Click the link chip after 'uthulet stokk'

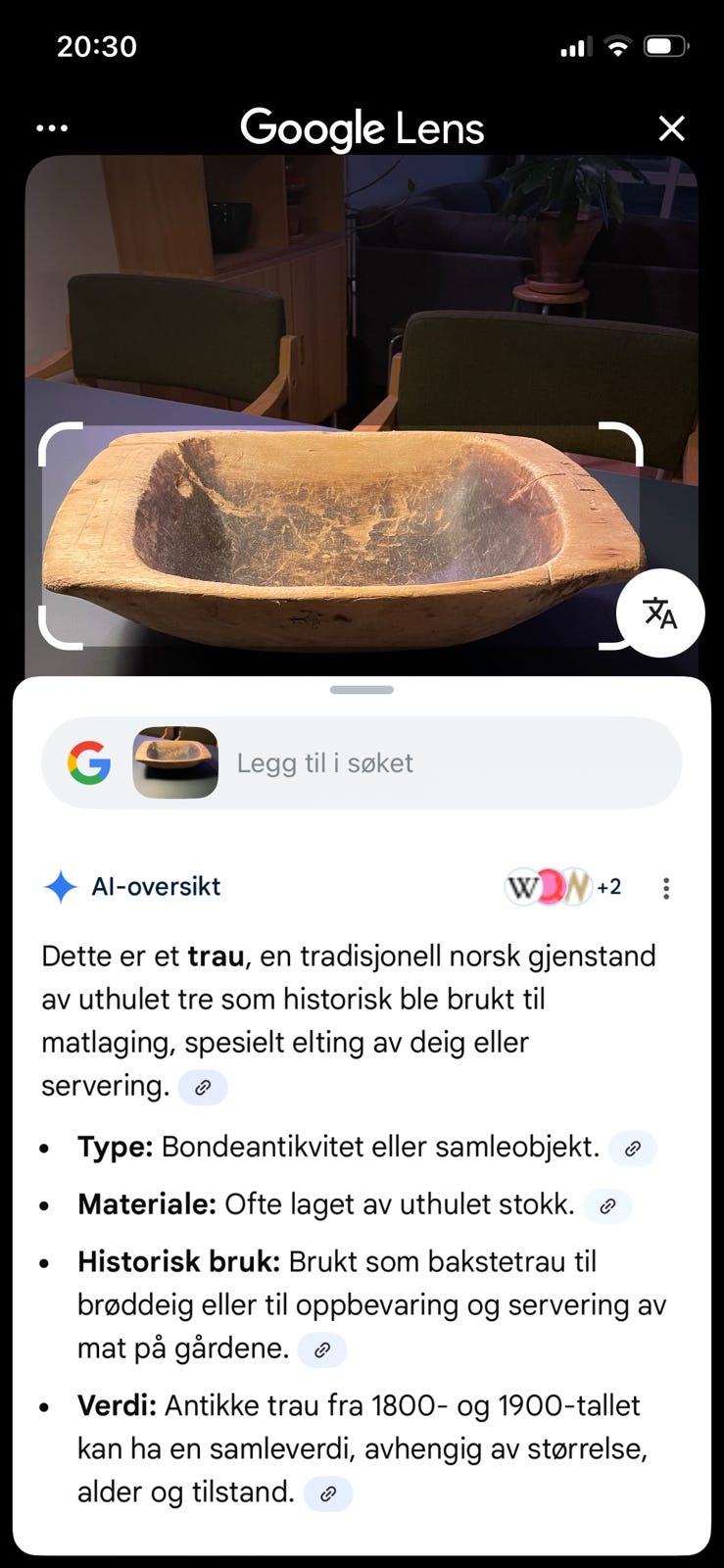[x=606, y=1206]
